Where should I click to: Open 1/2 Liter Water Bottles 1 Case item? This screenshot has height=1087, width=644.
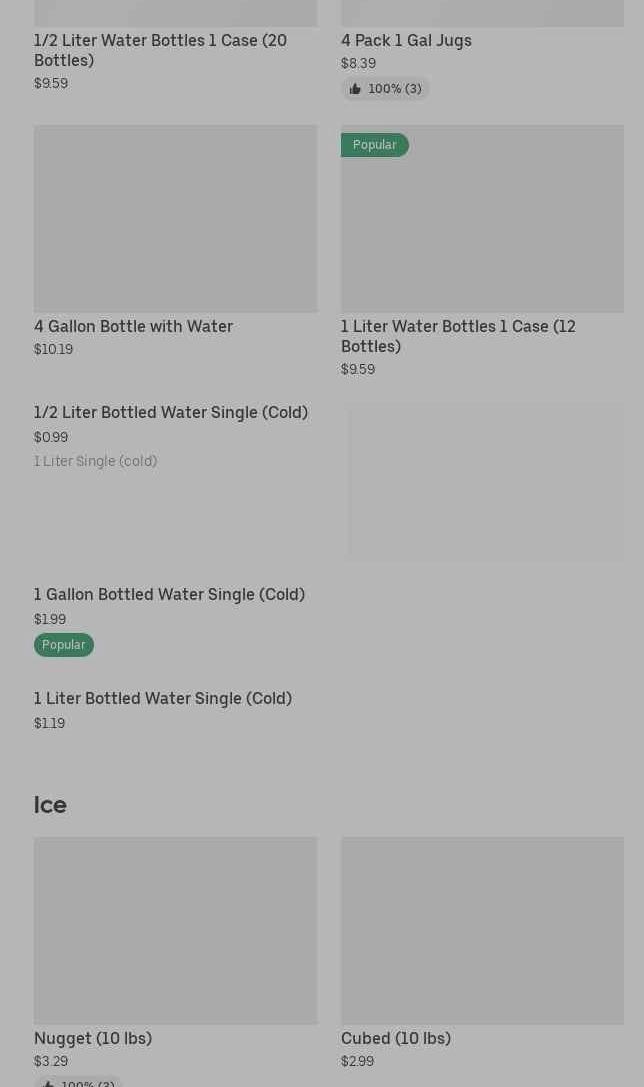click(160, 49)
